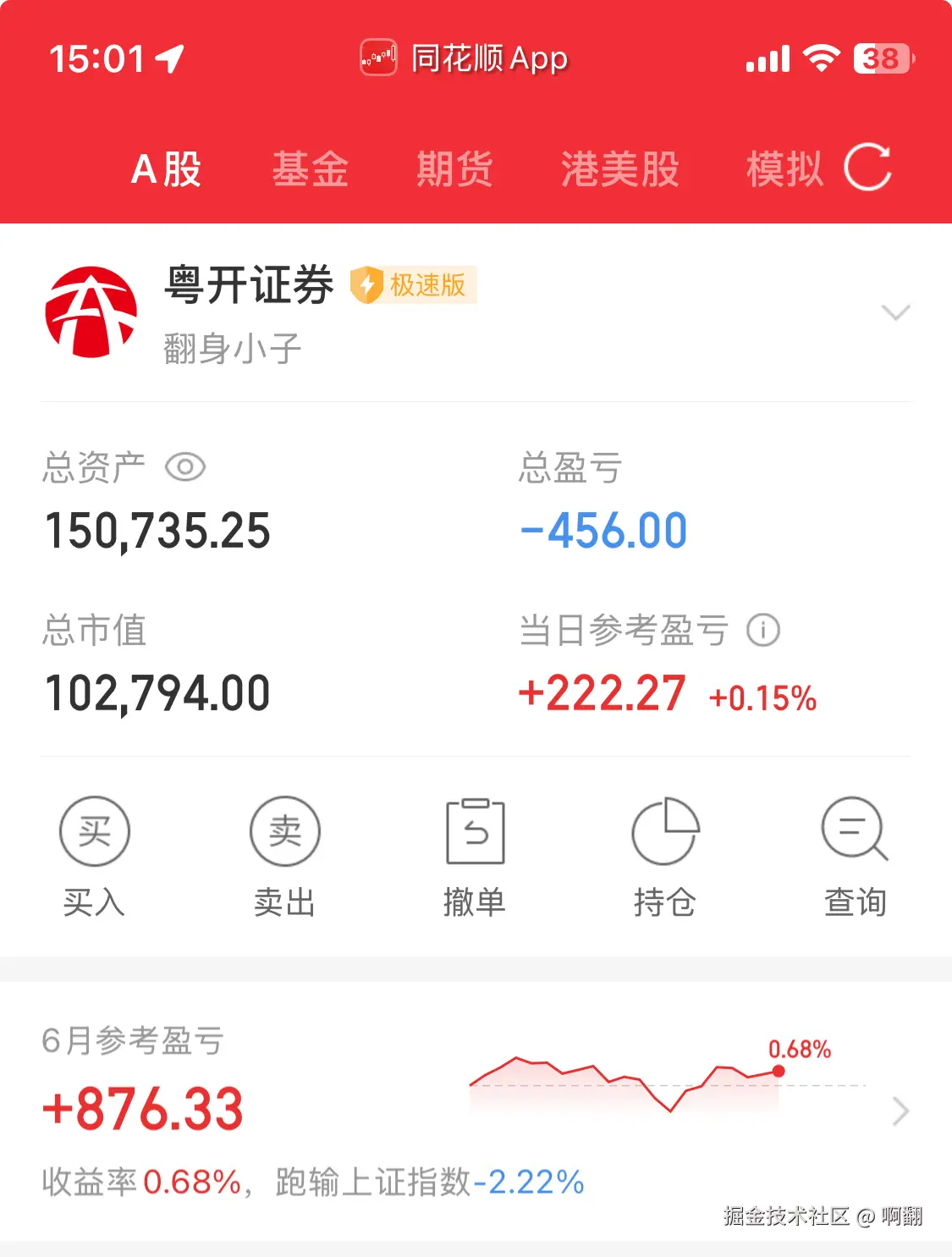The width and height of the screenshot is (952, 1257).
Task: Expand the account dropdown chevron
Action: pyautogui.click(x=896, y=312)
